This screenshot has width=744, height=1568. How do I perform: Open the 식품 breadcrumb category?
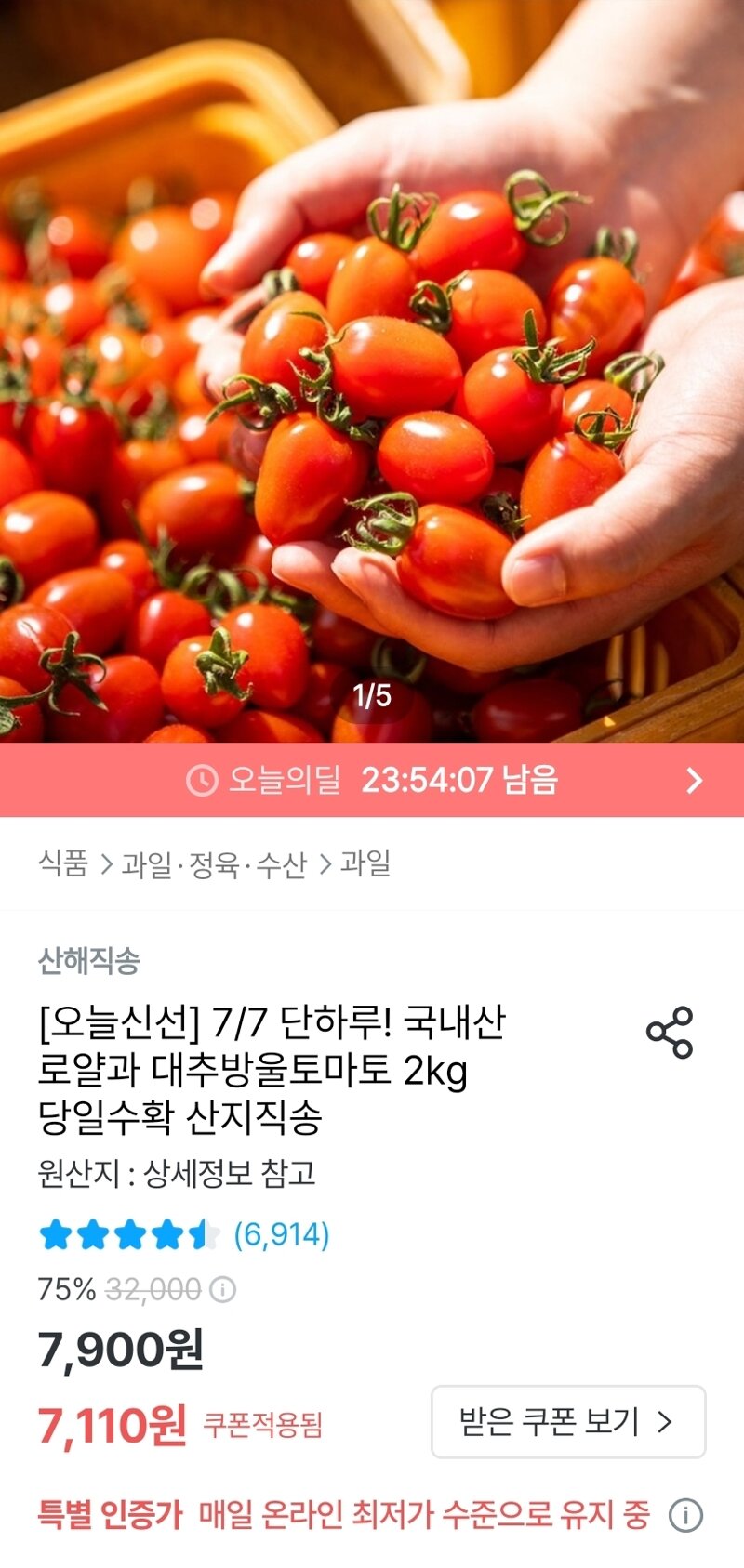pyautogui.click(x=63, y=863)
